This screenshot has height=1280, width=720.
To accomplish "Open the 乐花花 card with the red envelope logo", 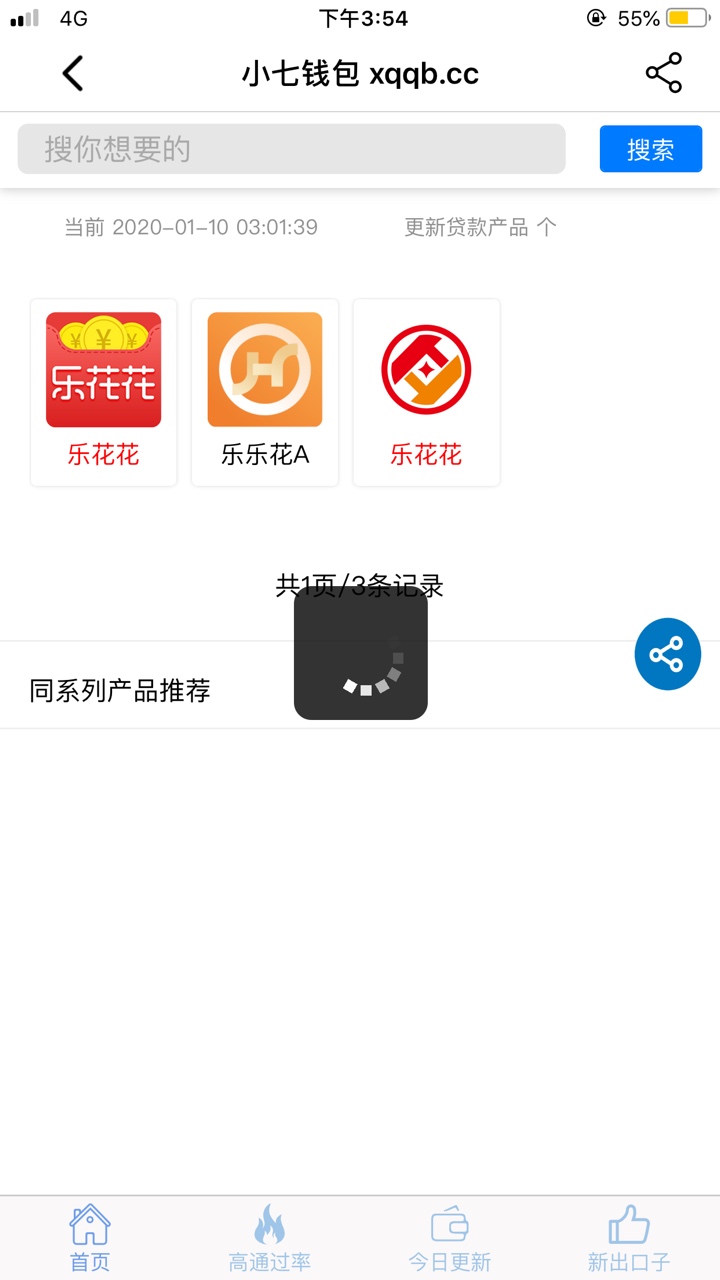I will click(x=104, y=392).
